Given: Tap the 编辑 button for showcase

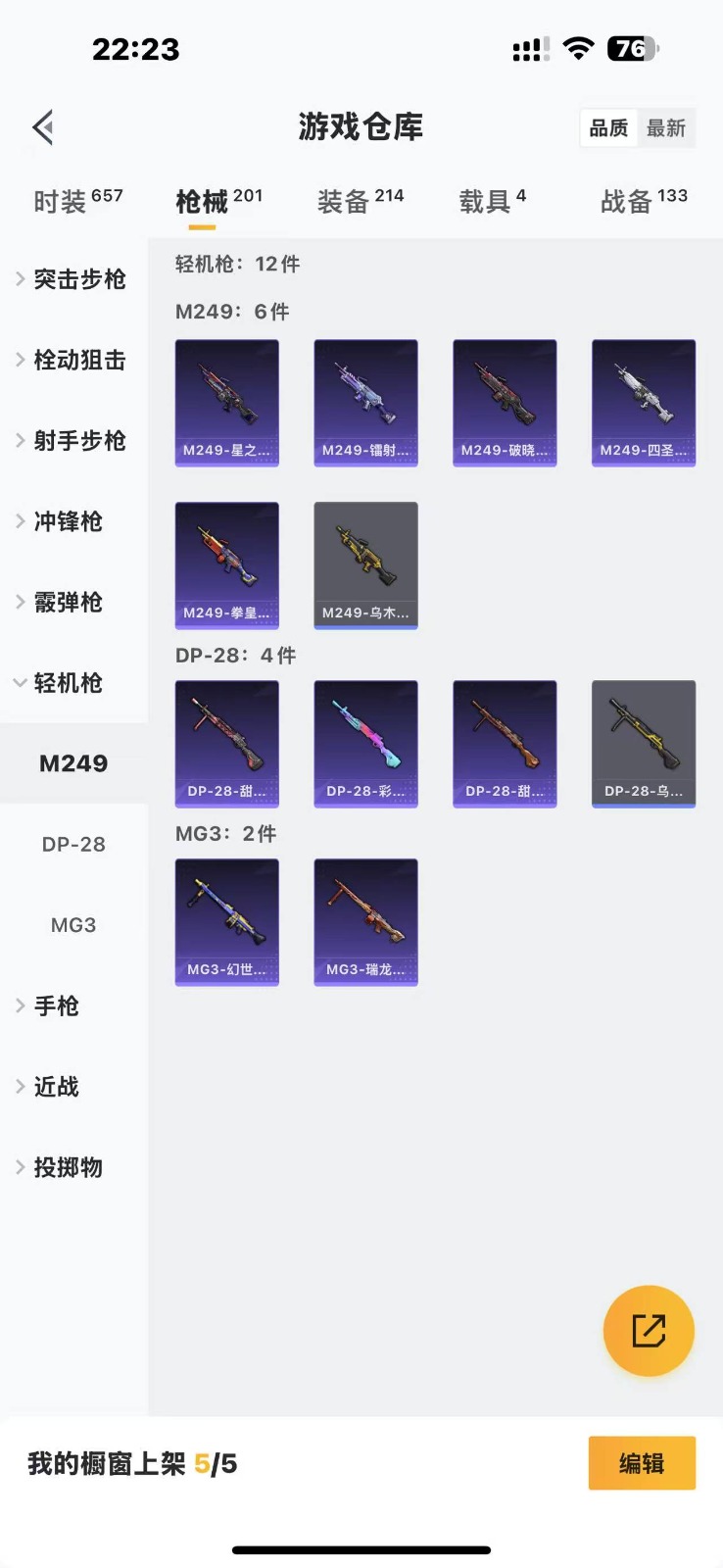Looking at the screenshot, I should pyautogui.click(x=642, y=1463).
